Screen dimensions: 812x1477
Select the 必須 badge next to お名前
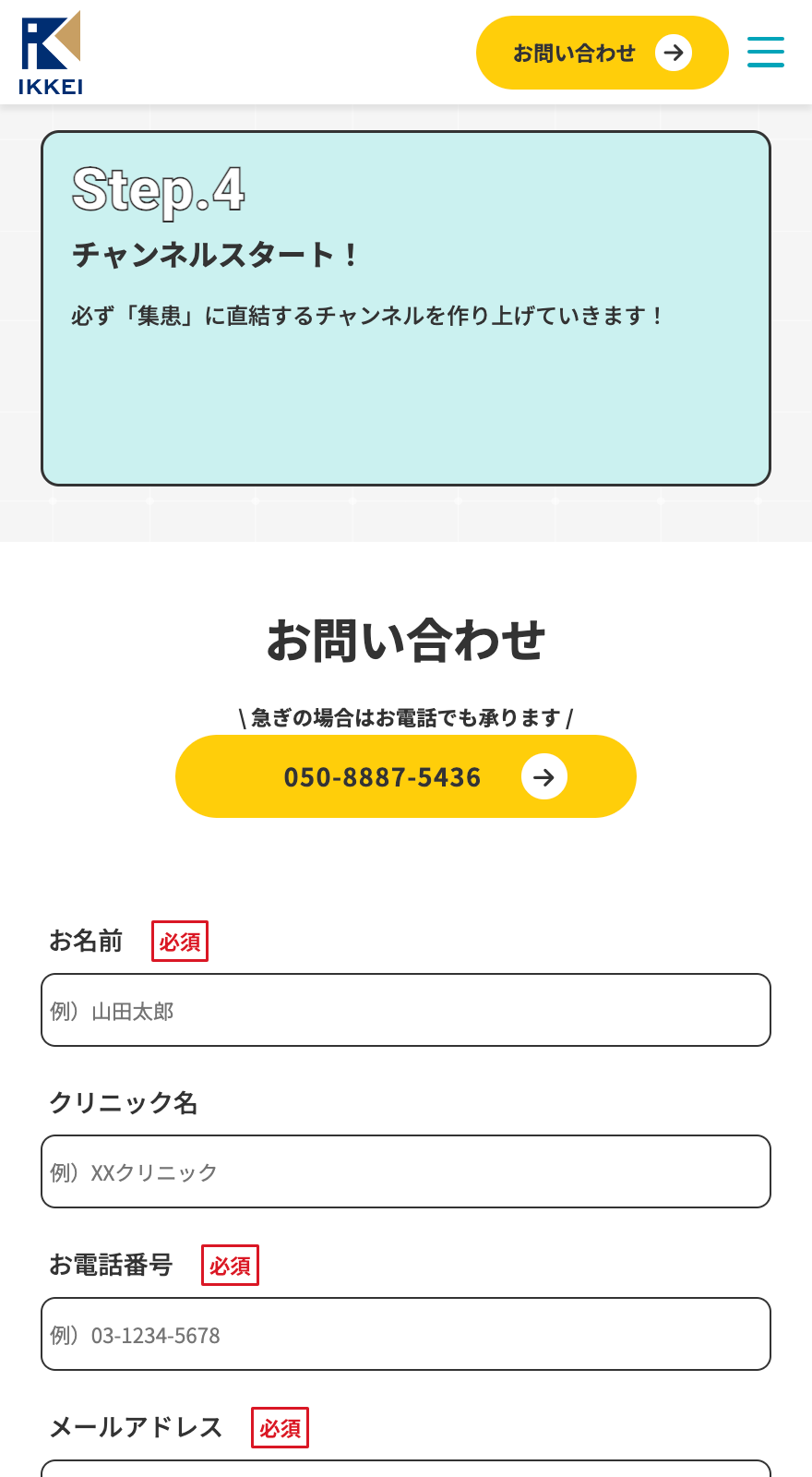(x=180, y=941)
